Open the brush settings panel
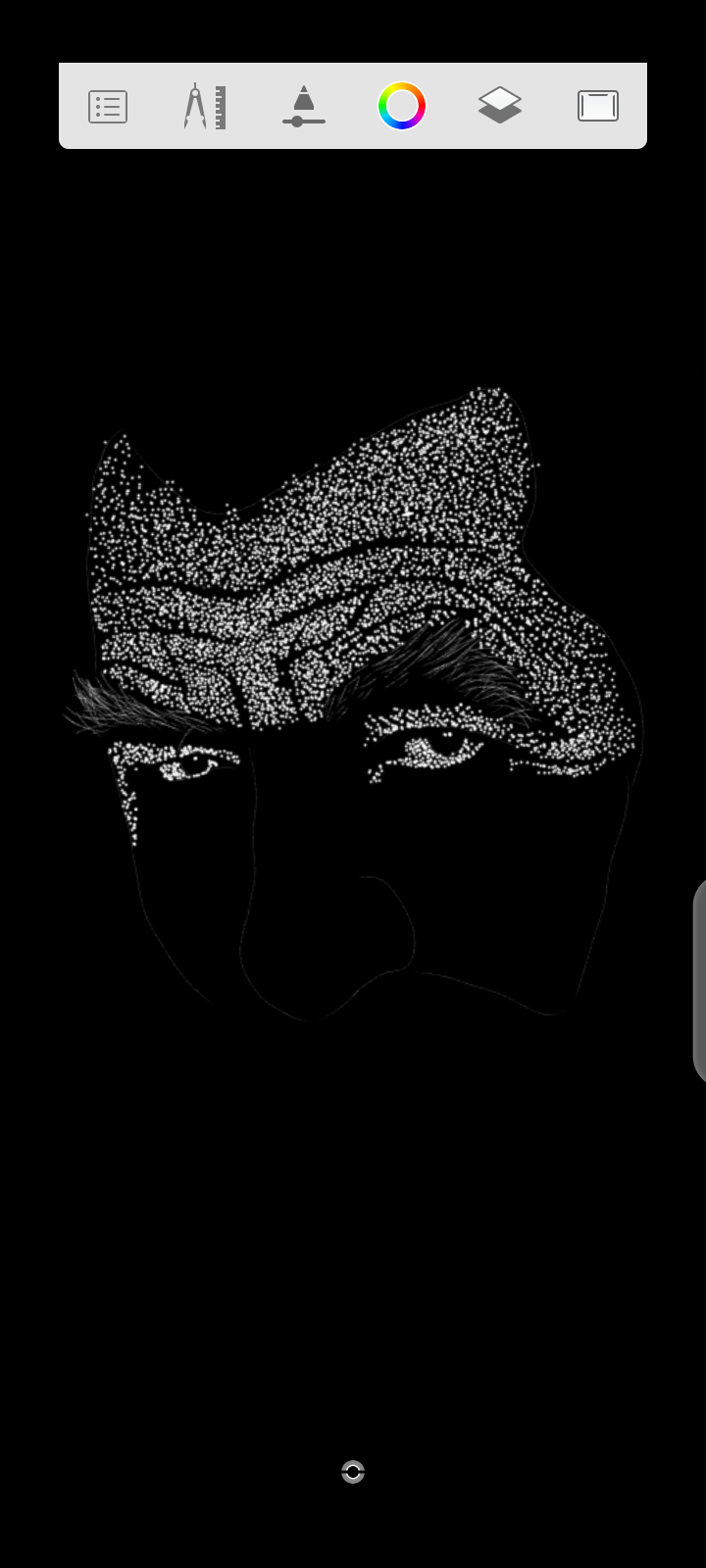 [x=304, y=106]
